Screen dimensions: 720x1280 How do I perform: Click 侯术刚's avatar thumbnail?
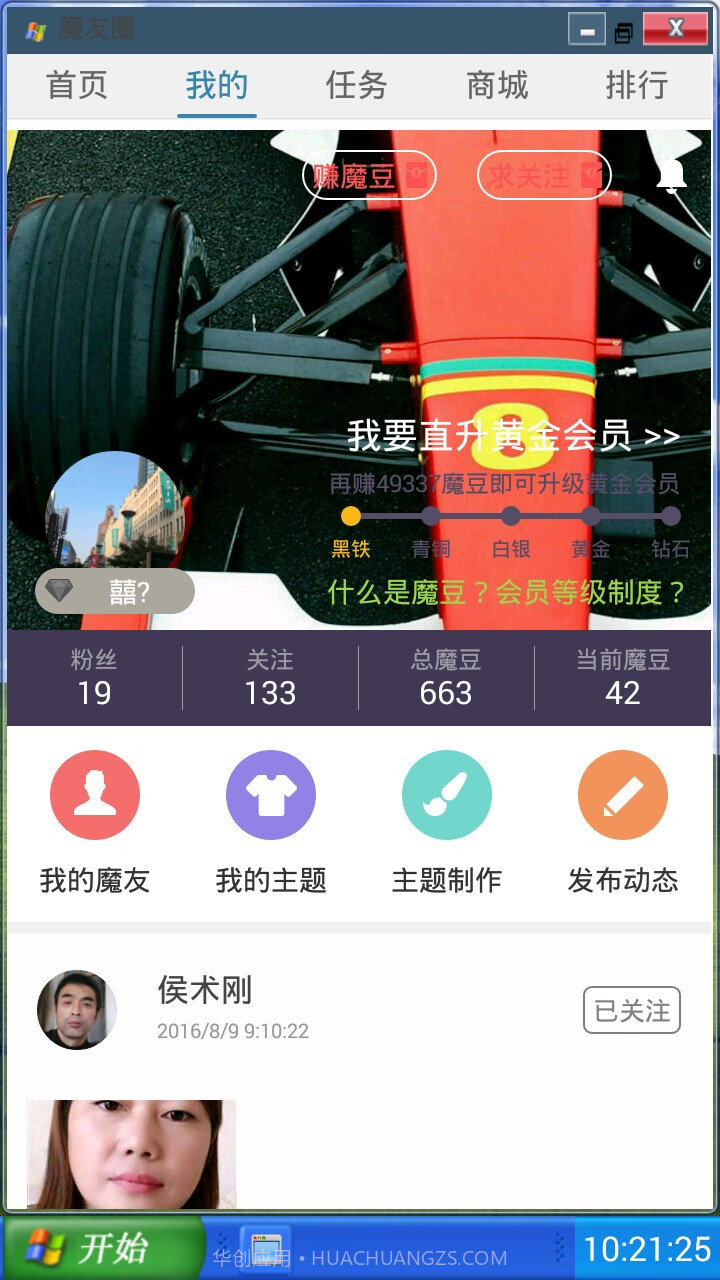click(76, 1010)
